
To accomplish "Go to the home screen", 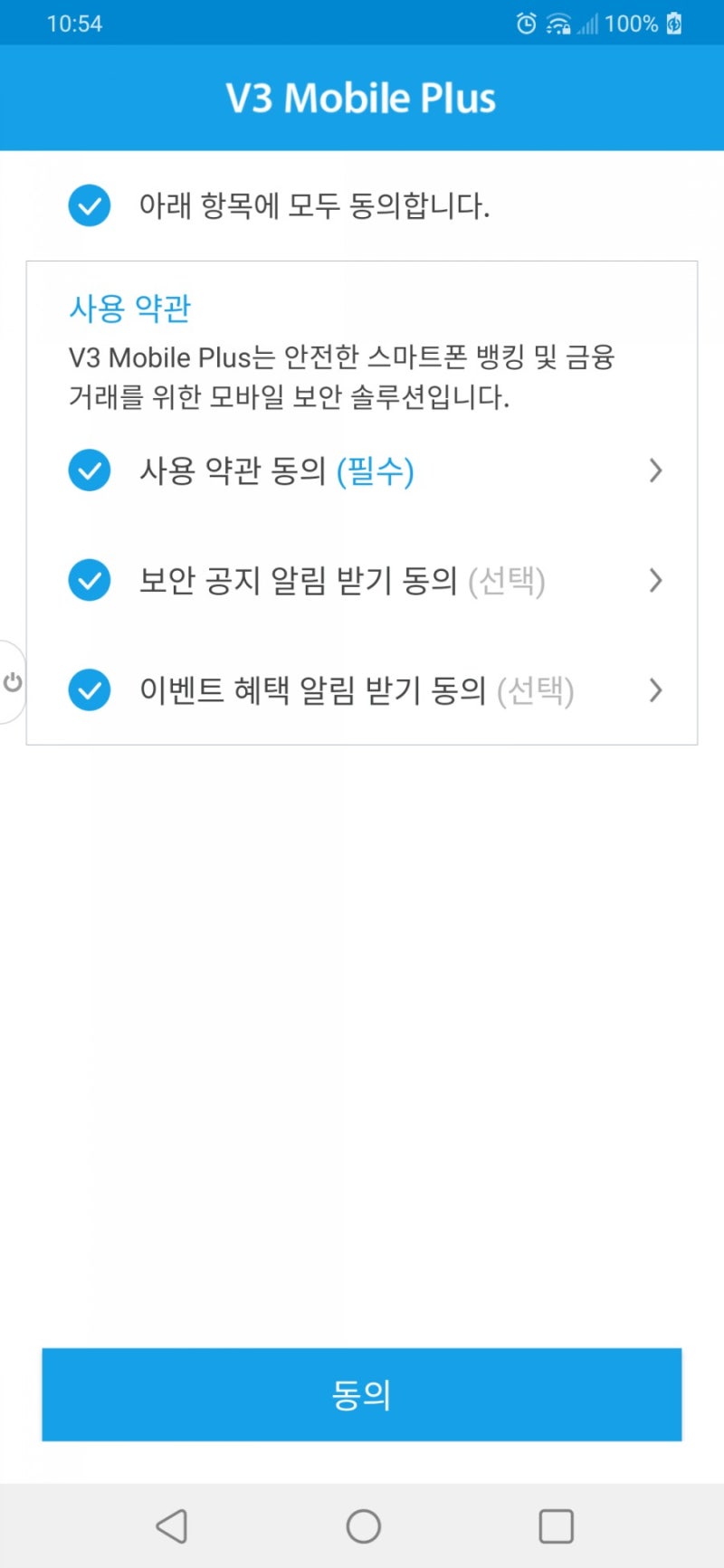I will pyautogui.click(x=363, y=1525).
